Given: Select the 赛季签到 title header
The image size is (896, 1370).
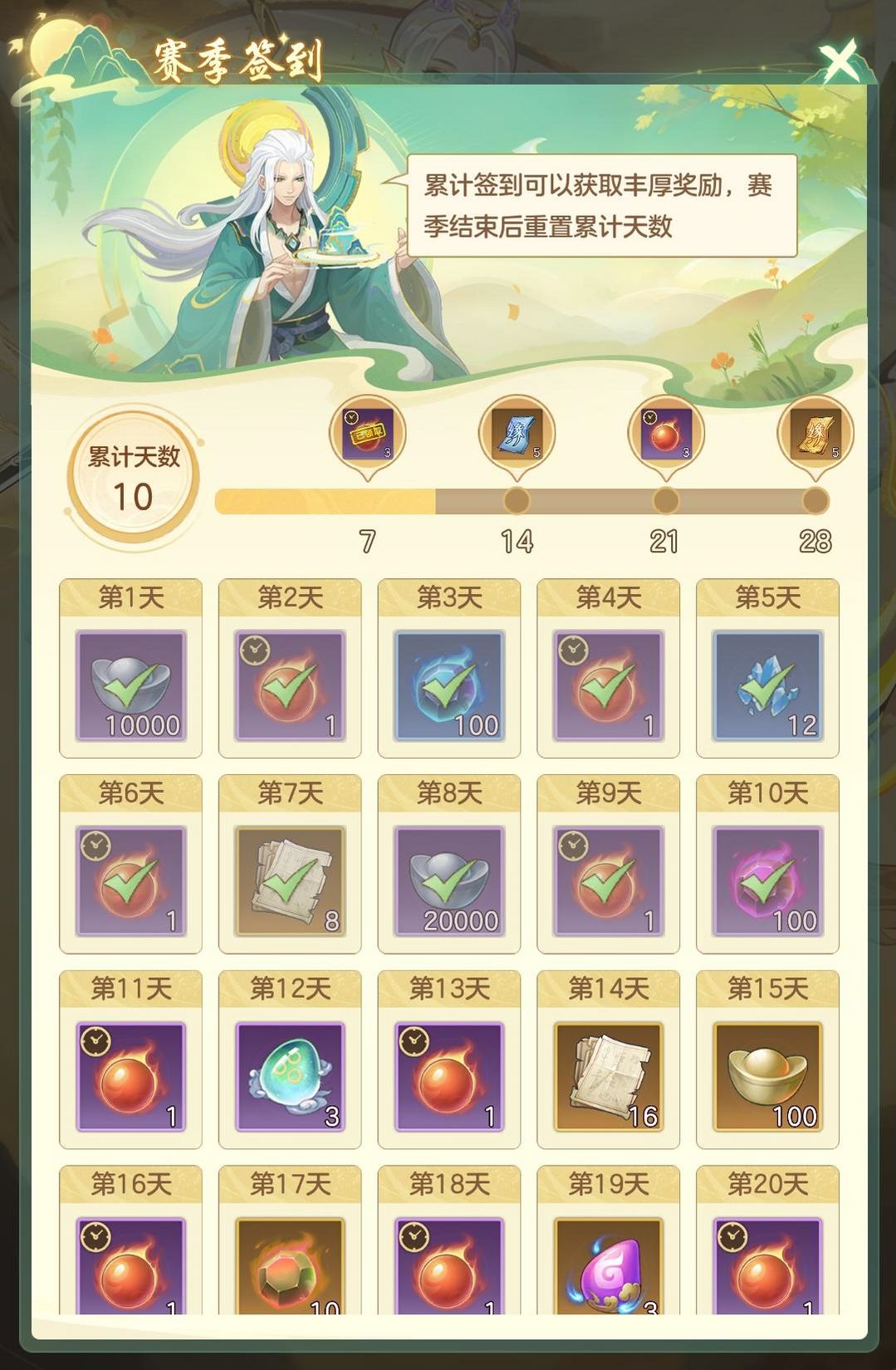Looking at the screenshot, I should [x=237, y=56].
